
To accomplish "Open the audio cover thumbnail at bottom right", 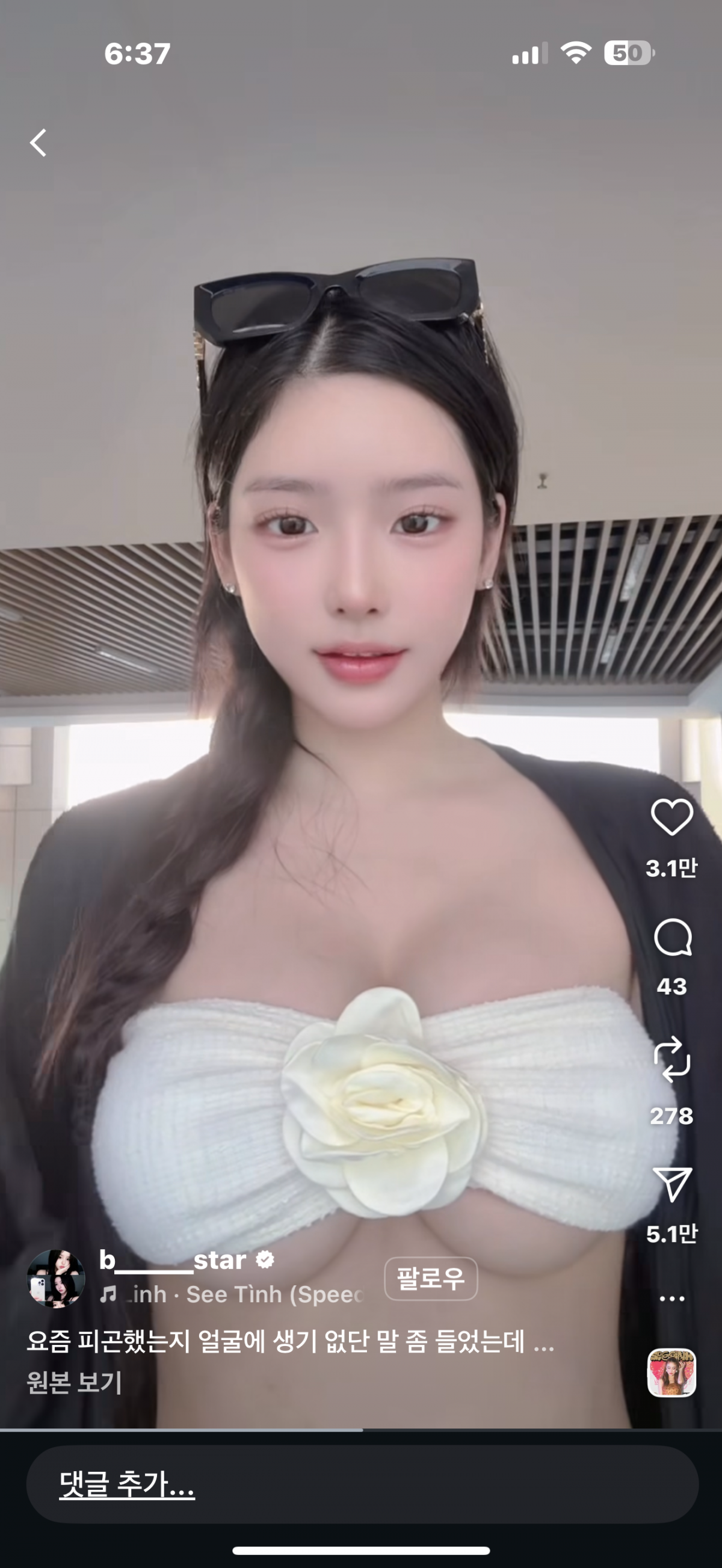I will [x=671, y=1373].
